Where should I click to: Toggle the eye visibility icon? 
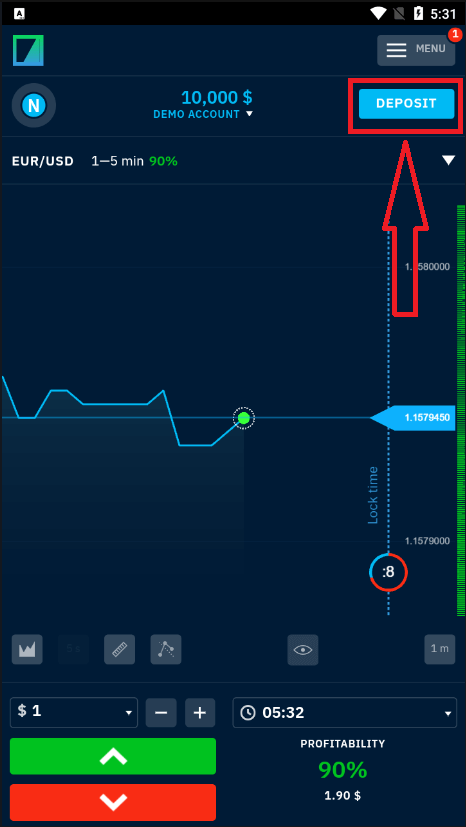[303, 649]
